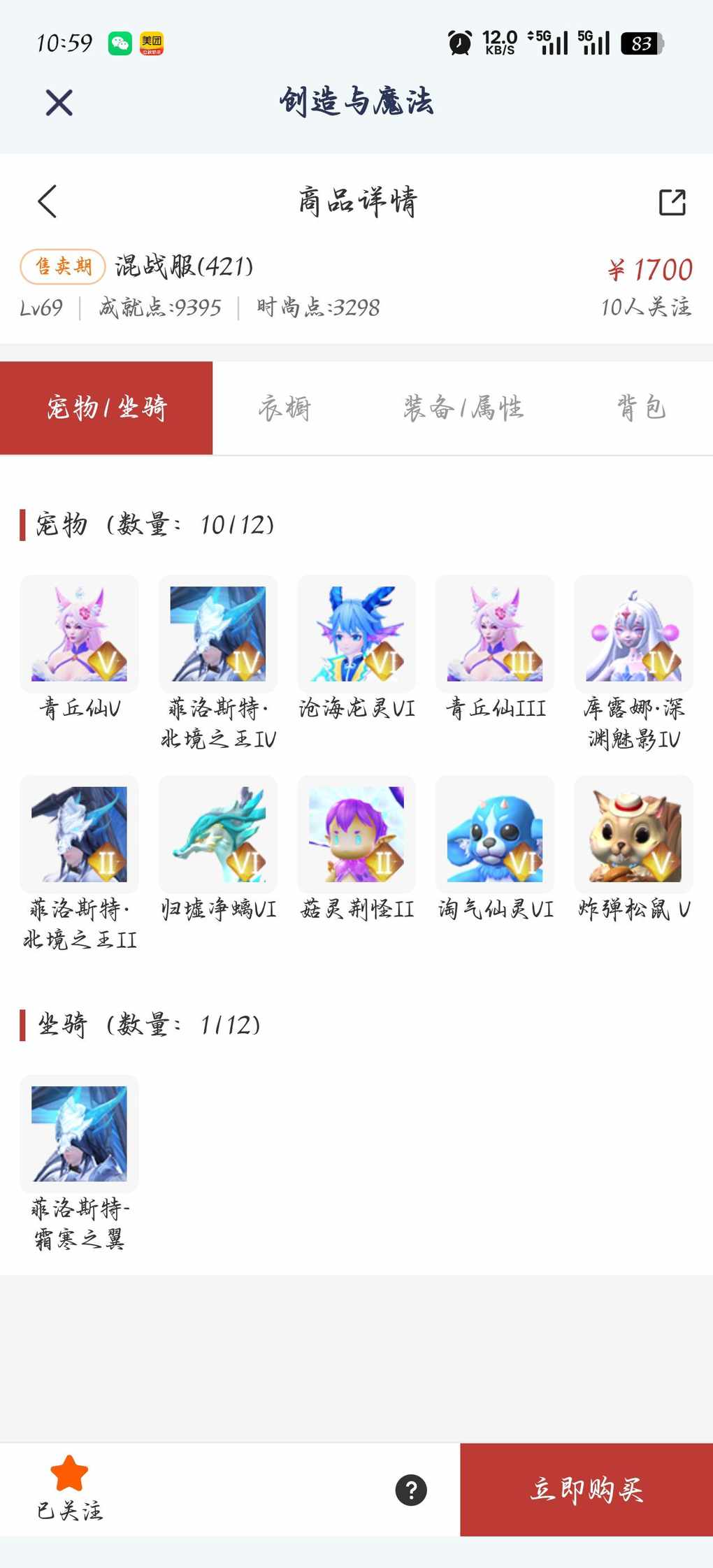Open the 归墟净螭VI pet tile
Viewport: 713px width, 1568px height.
(218, 835)
